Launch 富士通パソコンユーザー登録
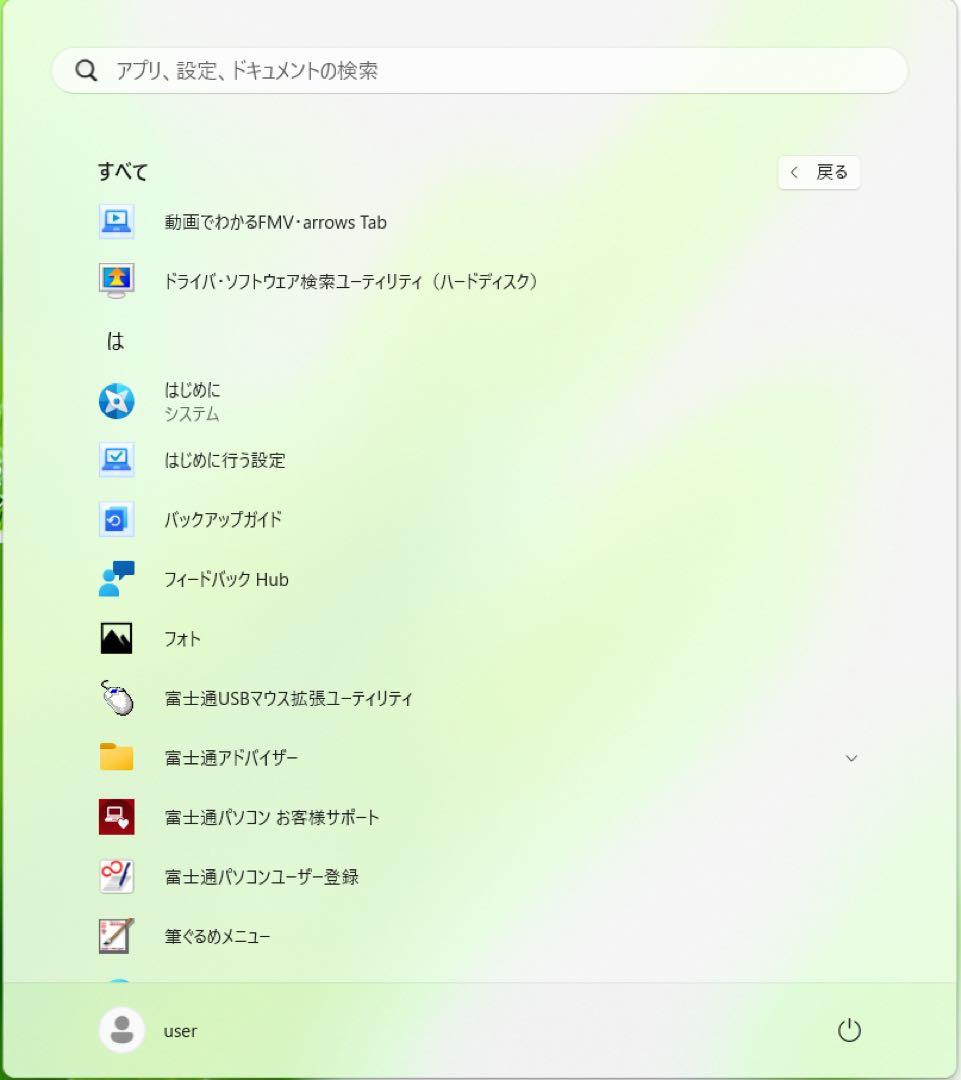 click(x=262, y=877)
